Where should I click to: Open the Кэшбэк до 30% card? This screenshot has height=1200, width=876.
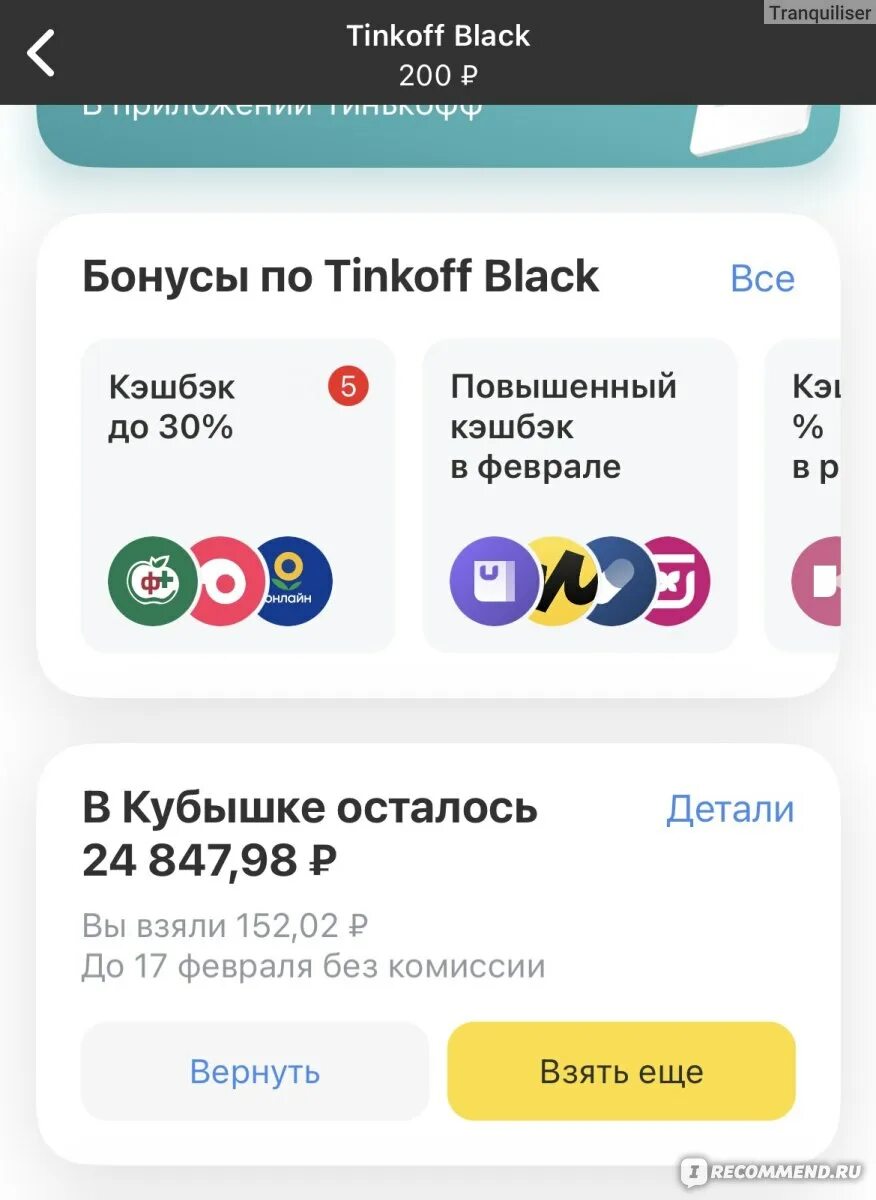[238, 495]
